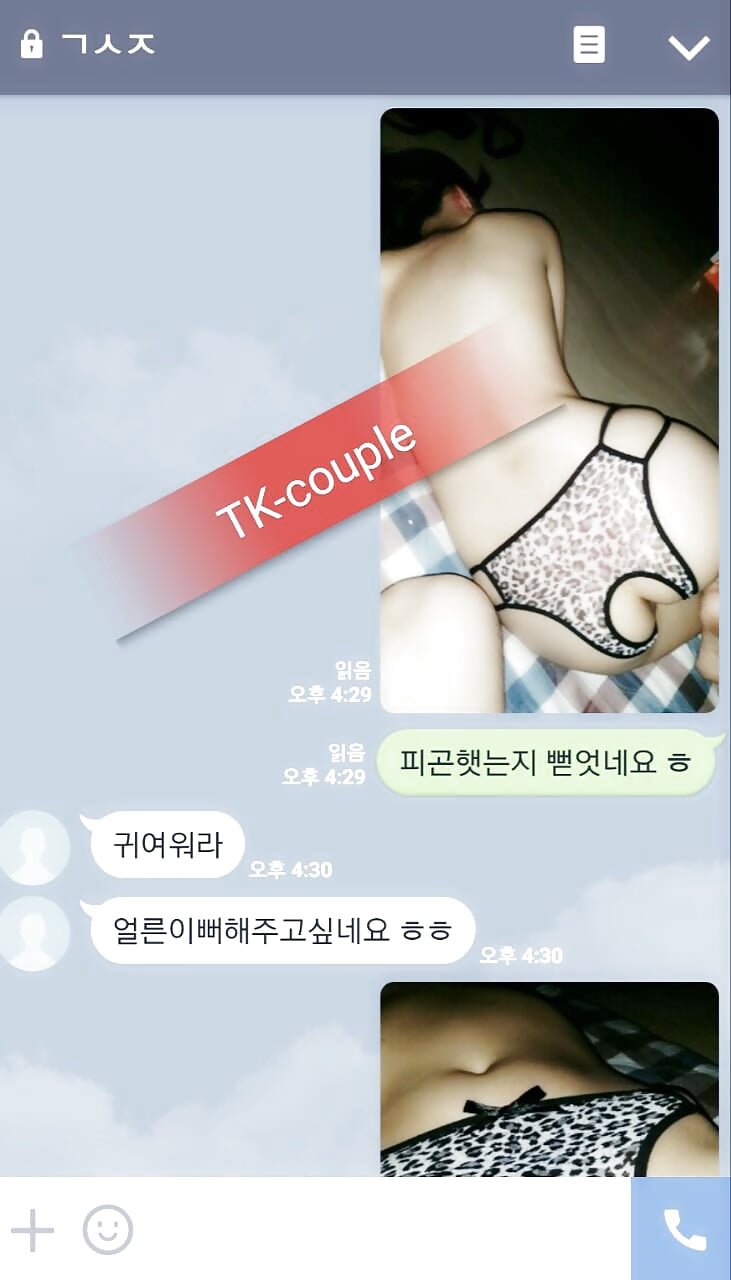Open the emoji sticker picker
Screen dimensions: 731x1280
click(108, 1229)
